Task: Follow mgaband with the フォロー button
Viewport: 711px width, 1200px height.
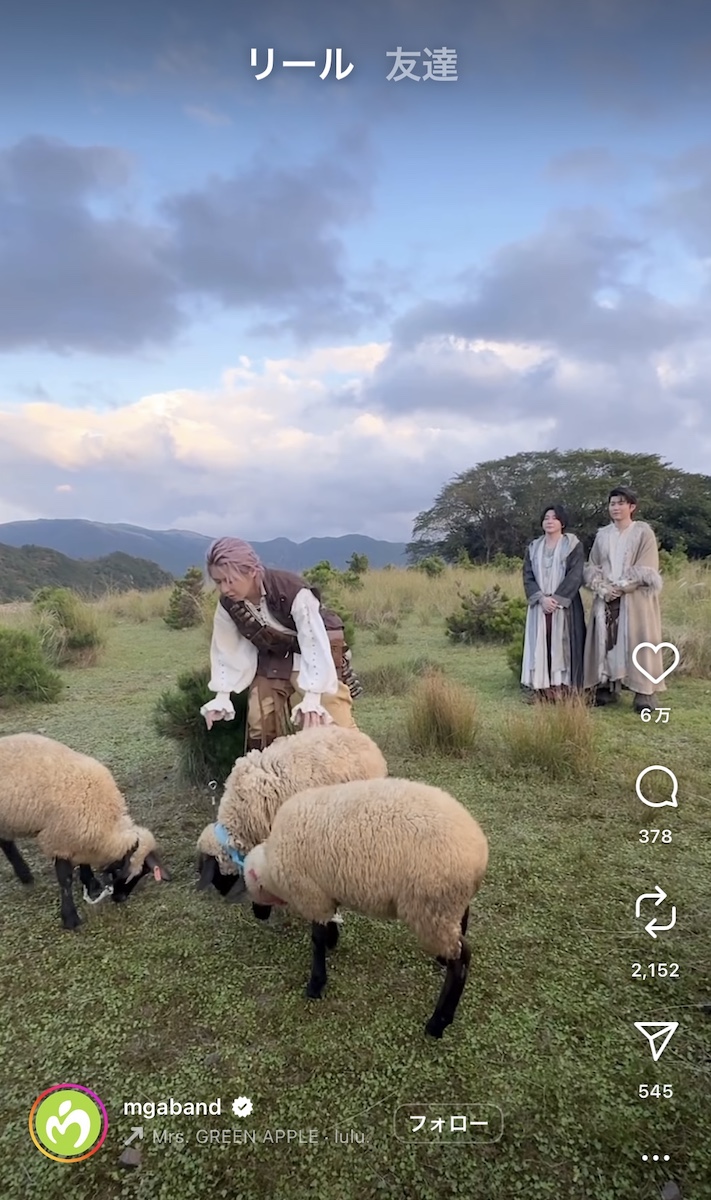Action: [448, 1123]
